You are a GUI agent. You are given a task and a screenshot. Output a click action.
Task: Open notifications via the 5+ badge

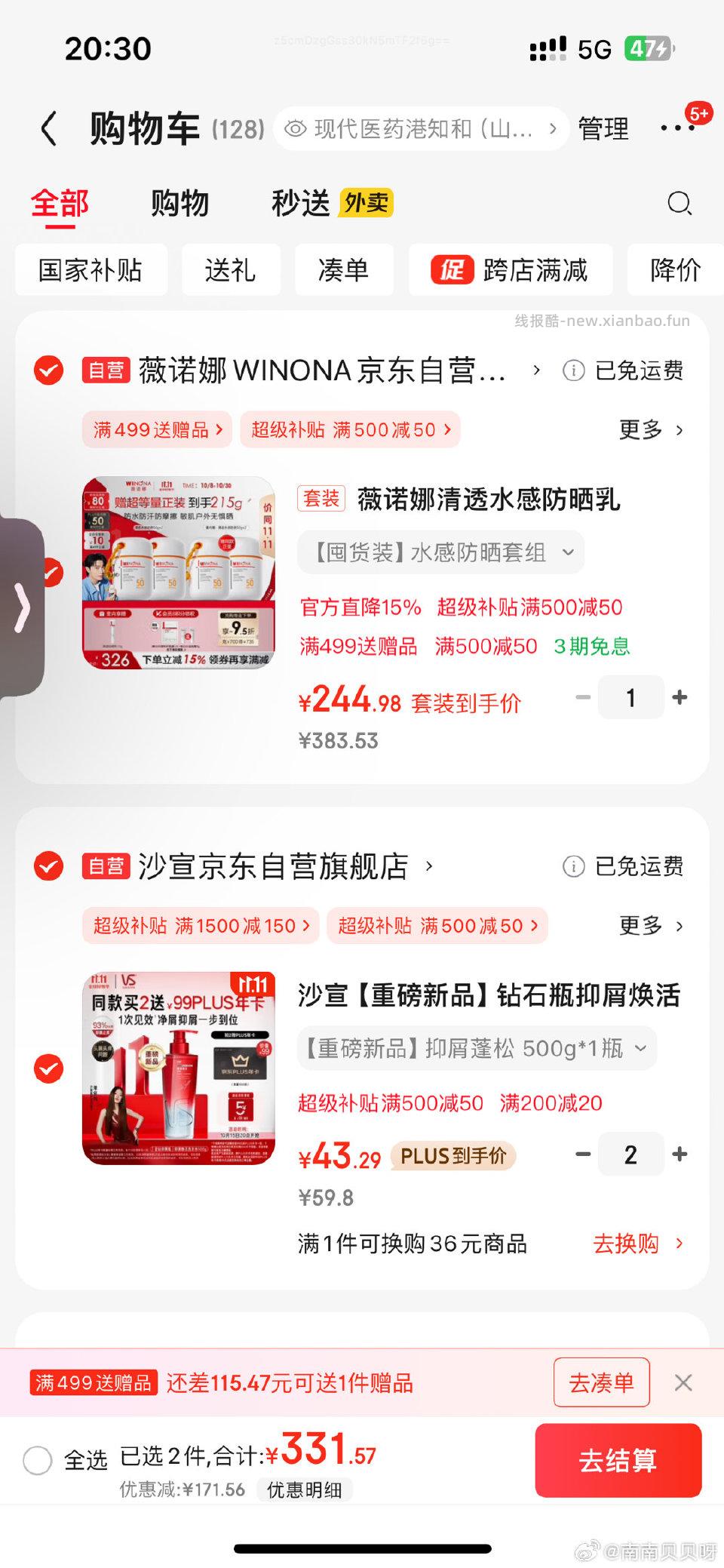pos(698,111)
